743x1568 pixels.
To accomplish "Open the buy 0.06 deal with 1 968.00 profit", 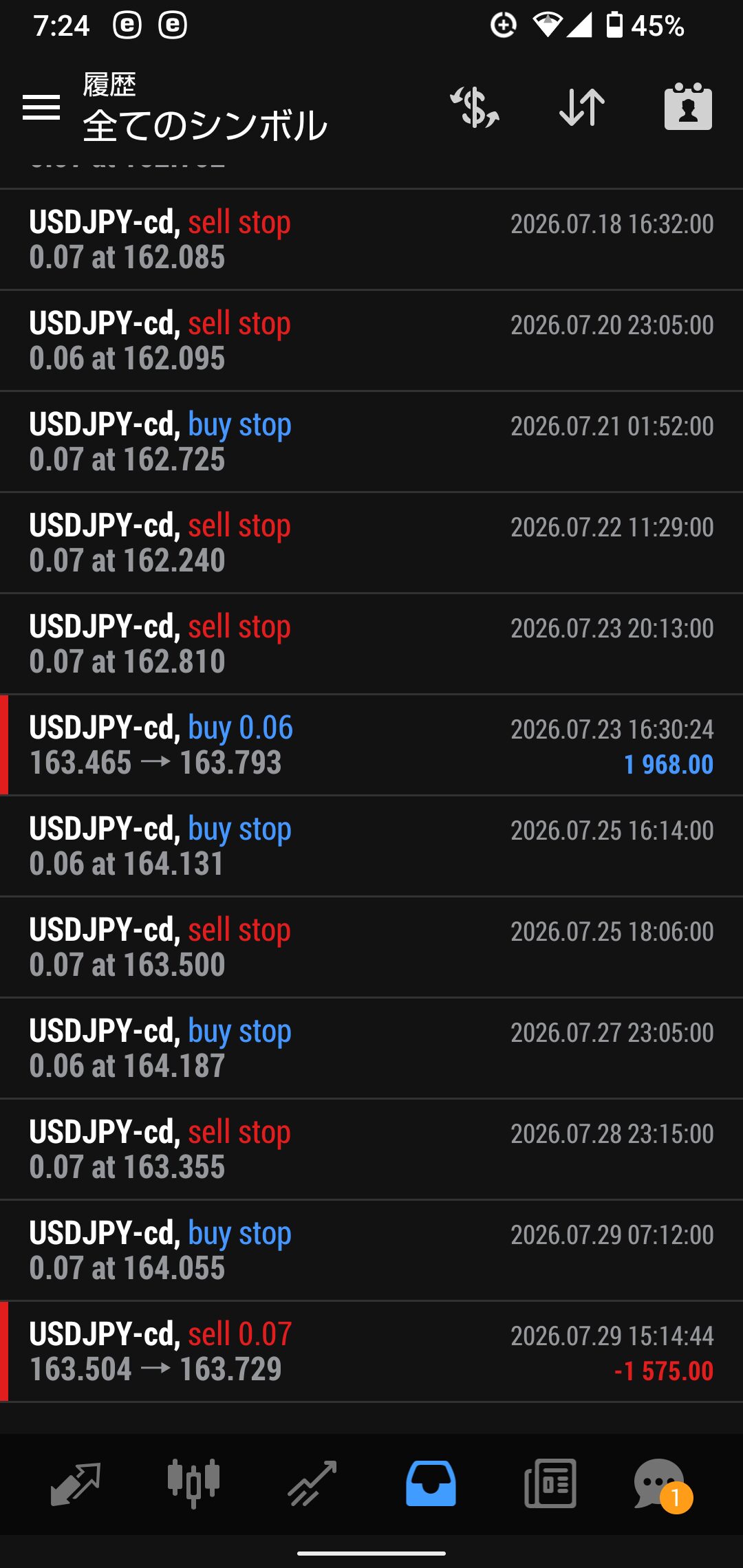I will [x=371, y=745].
